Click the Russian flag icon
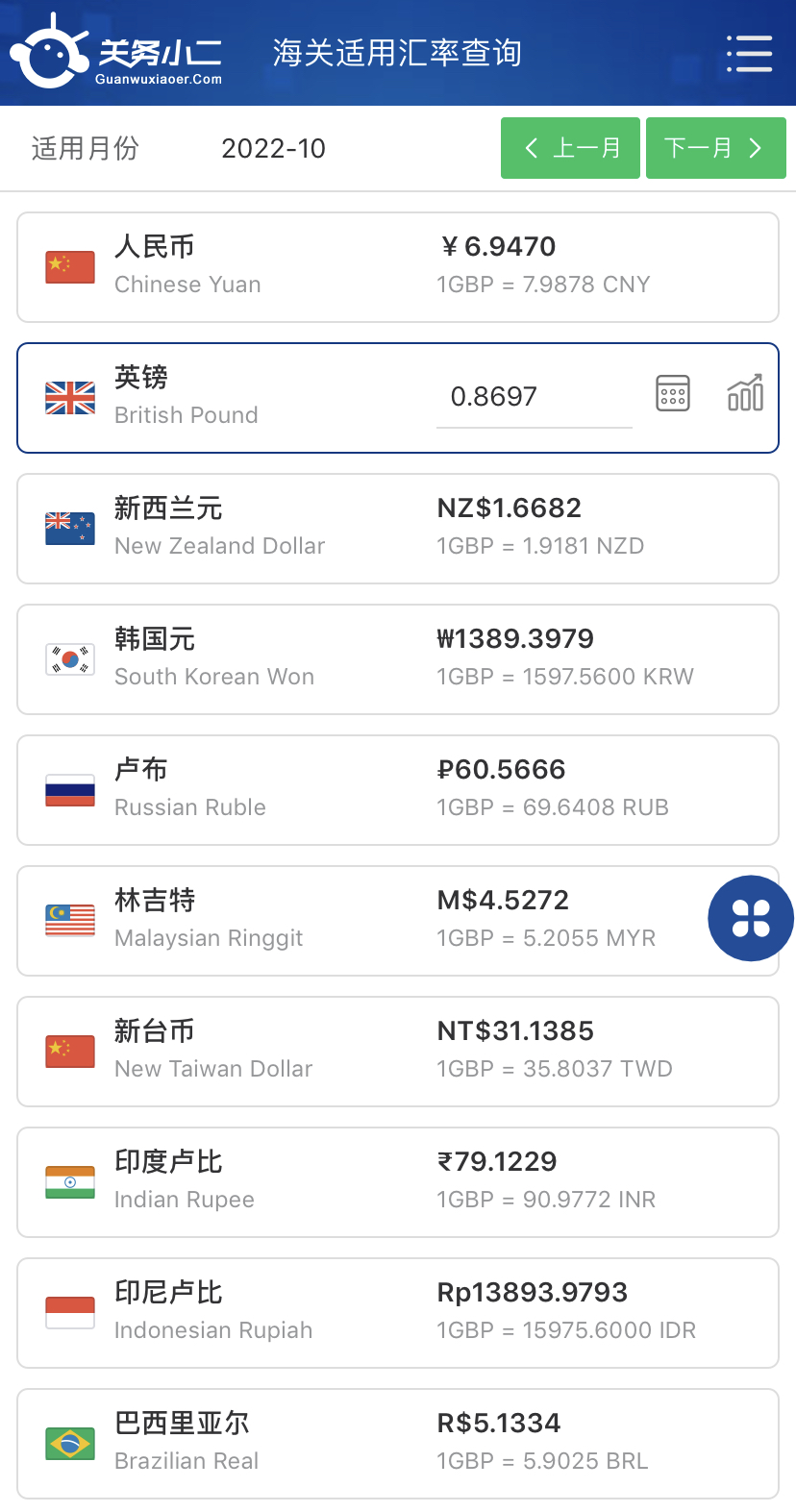 69,788
